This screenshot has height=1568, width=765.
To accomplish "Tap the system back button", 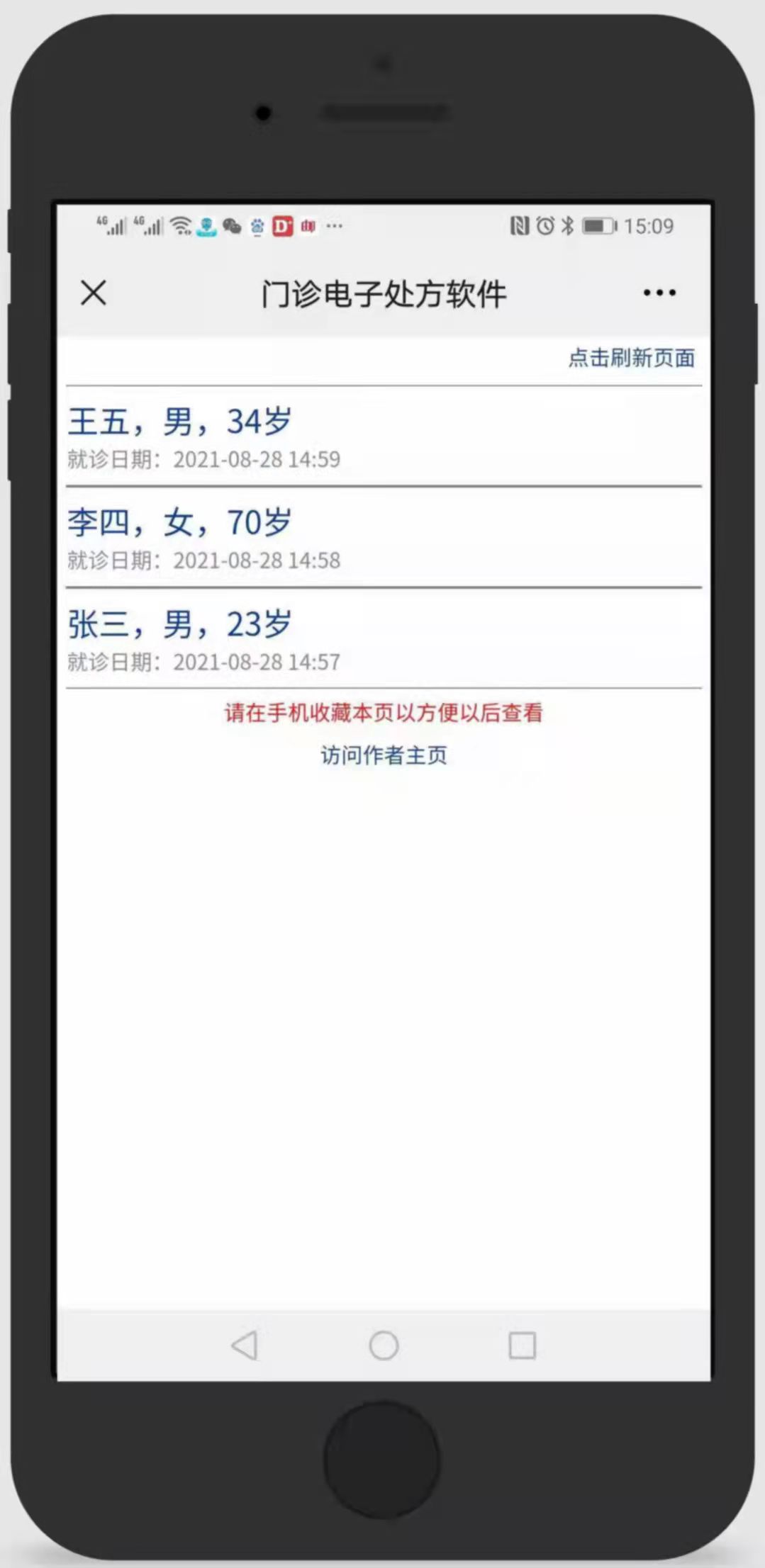I will click(x=245, y=1345).
